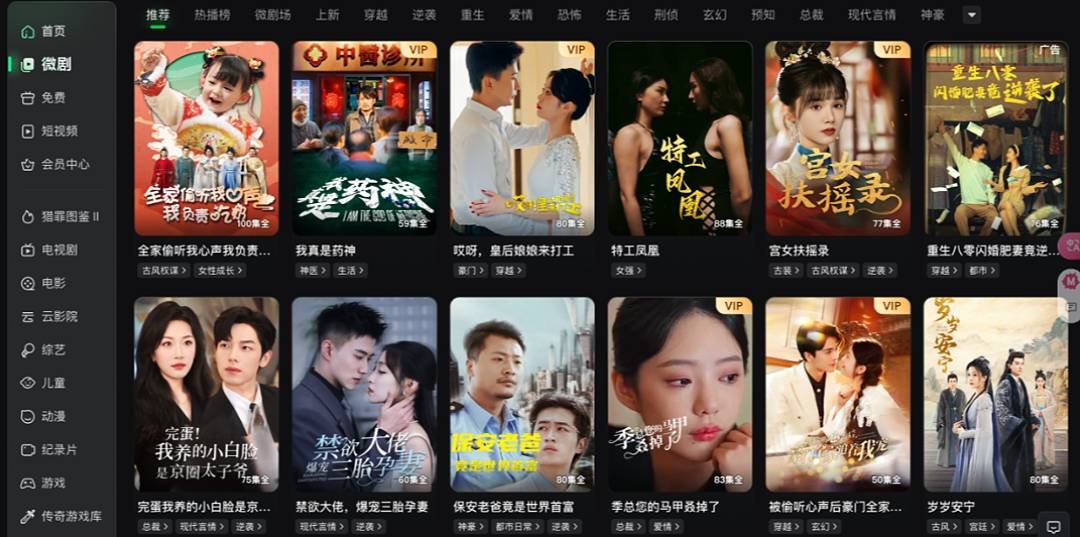This screenshot has height=537, width=1080.
Task: Open 会员中心 from the sidebar
Action: point(64,164)
